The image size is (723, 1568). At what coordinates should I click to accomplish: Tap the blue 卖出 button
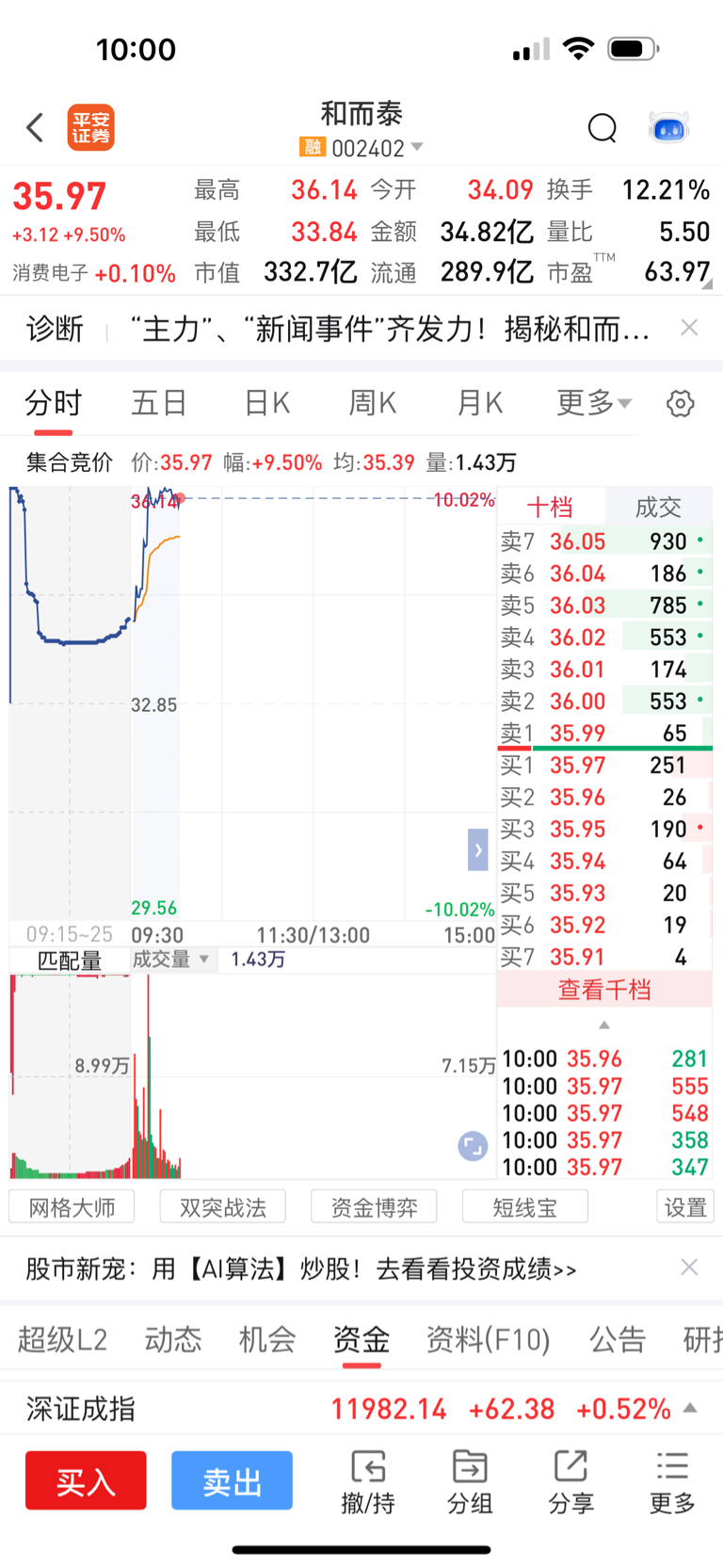[232, 1481]
